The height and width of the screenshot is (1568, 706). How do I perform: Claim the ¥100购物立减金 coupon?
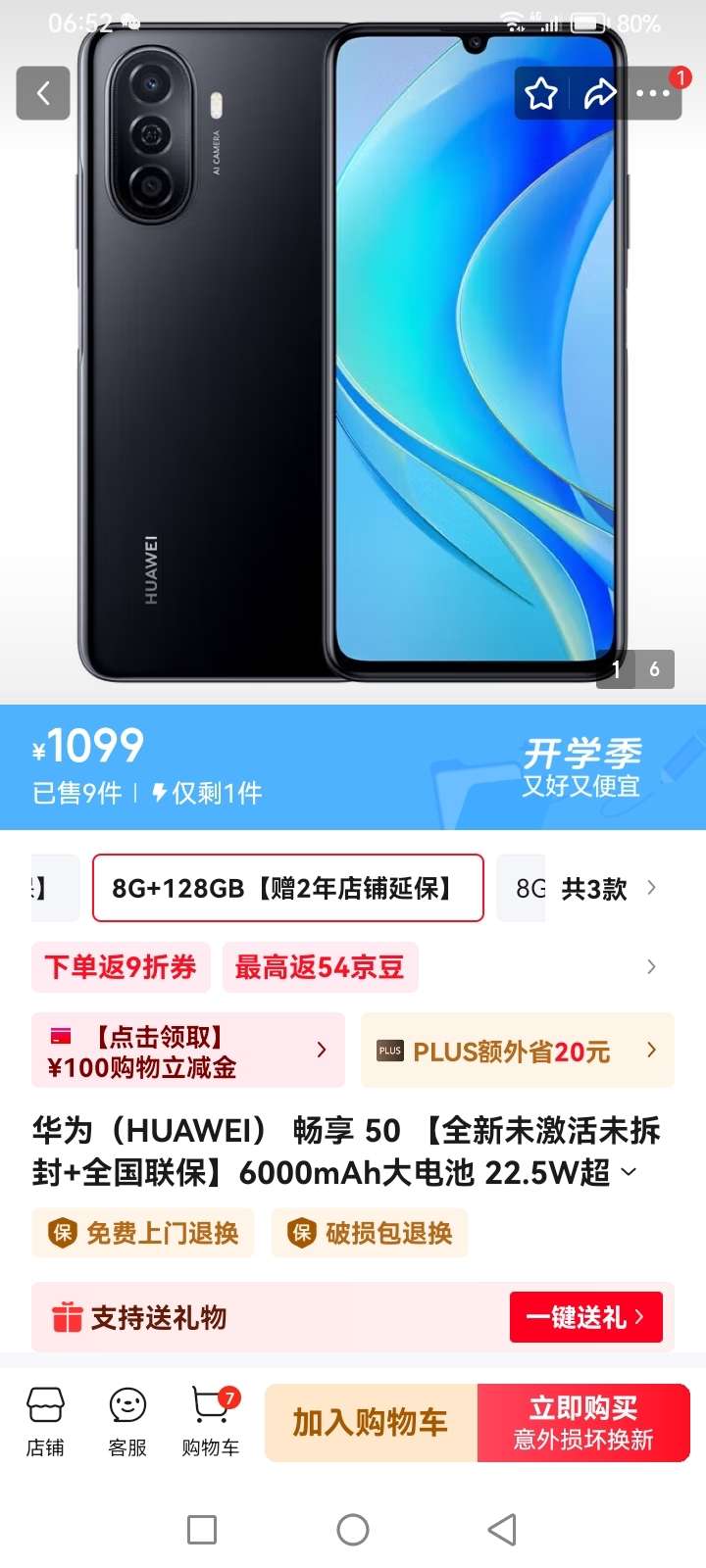188,1051
